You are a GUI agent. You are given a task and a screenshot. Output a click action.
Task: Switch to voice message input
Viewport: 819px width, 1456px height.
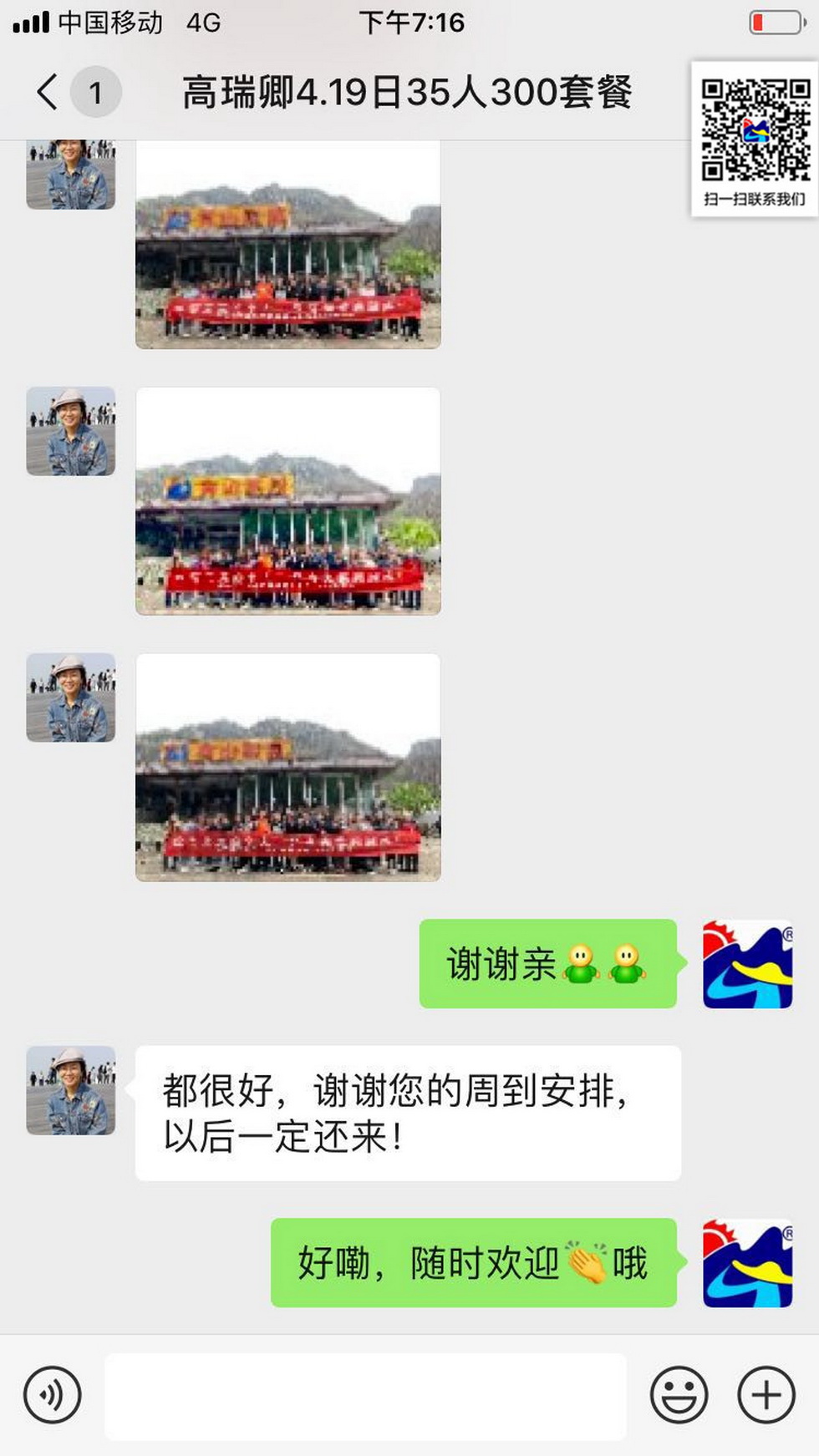pos(53,1394)
